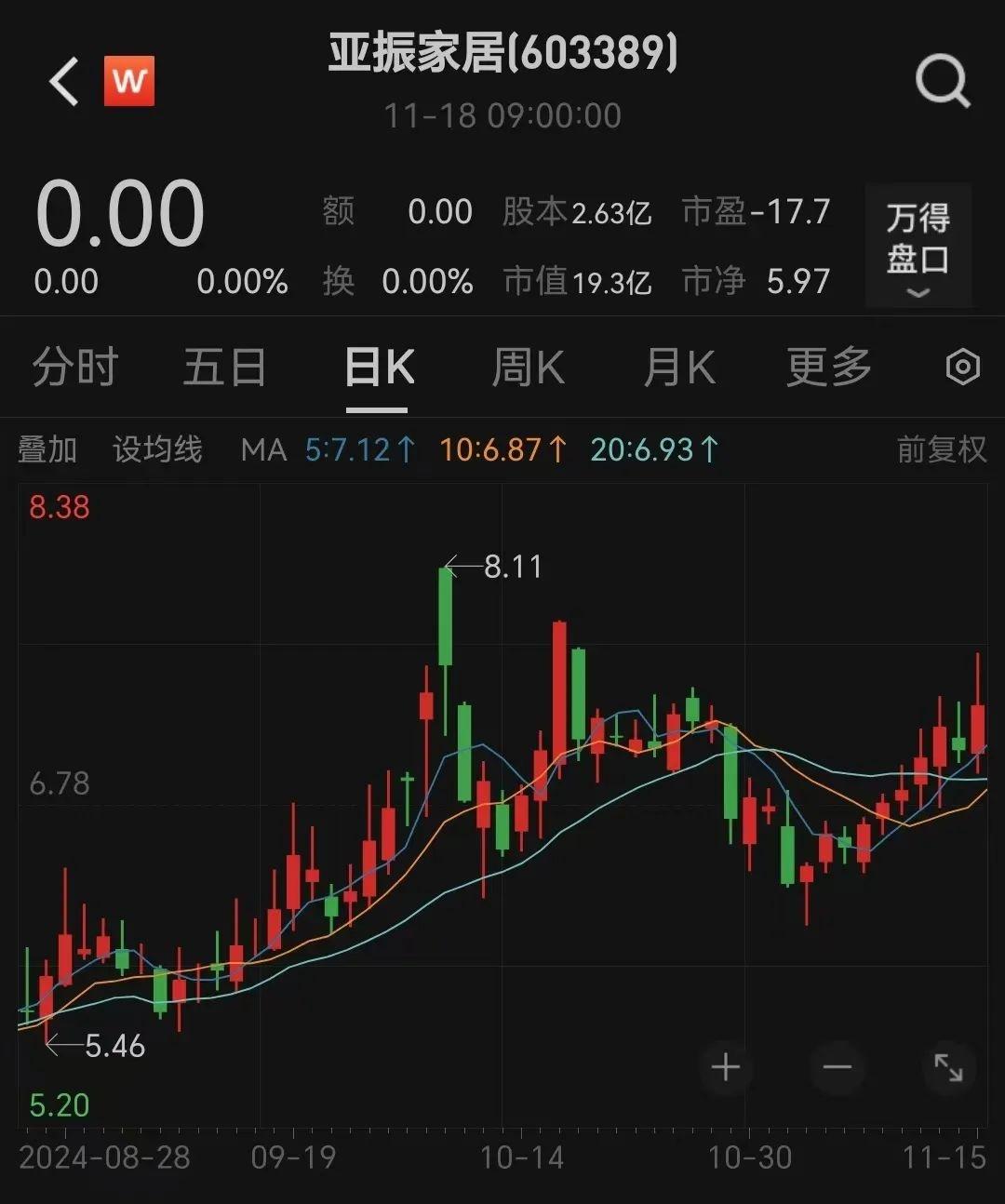The image size is (1005, 1204).
Task: Zoom in the chart with plus icon
Action: tap(724, 1067)
